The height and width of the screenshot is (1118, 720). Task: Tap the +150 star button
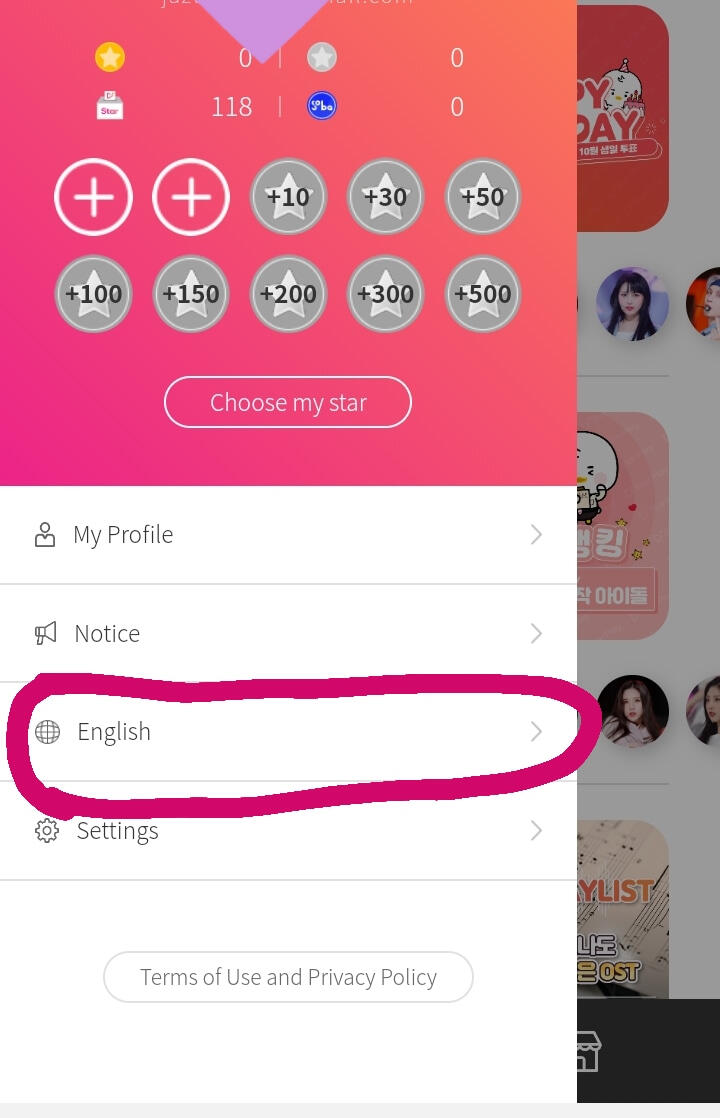(x=190, y=294)
